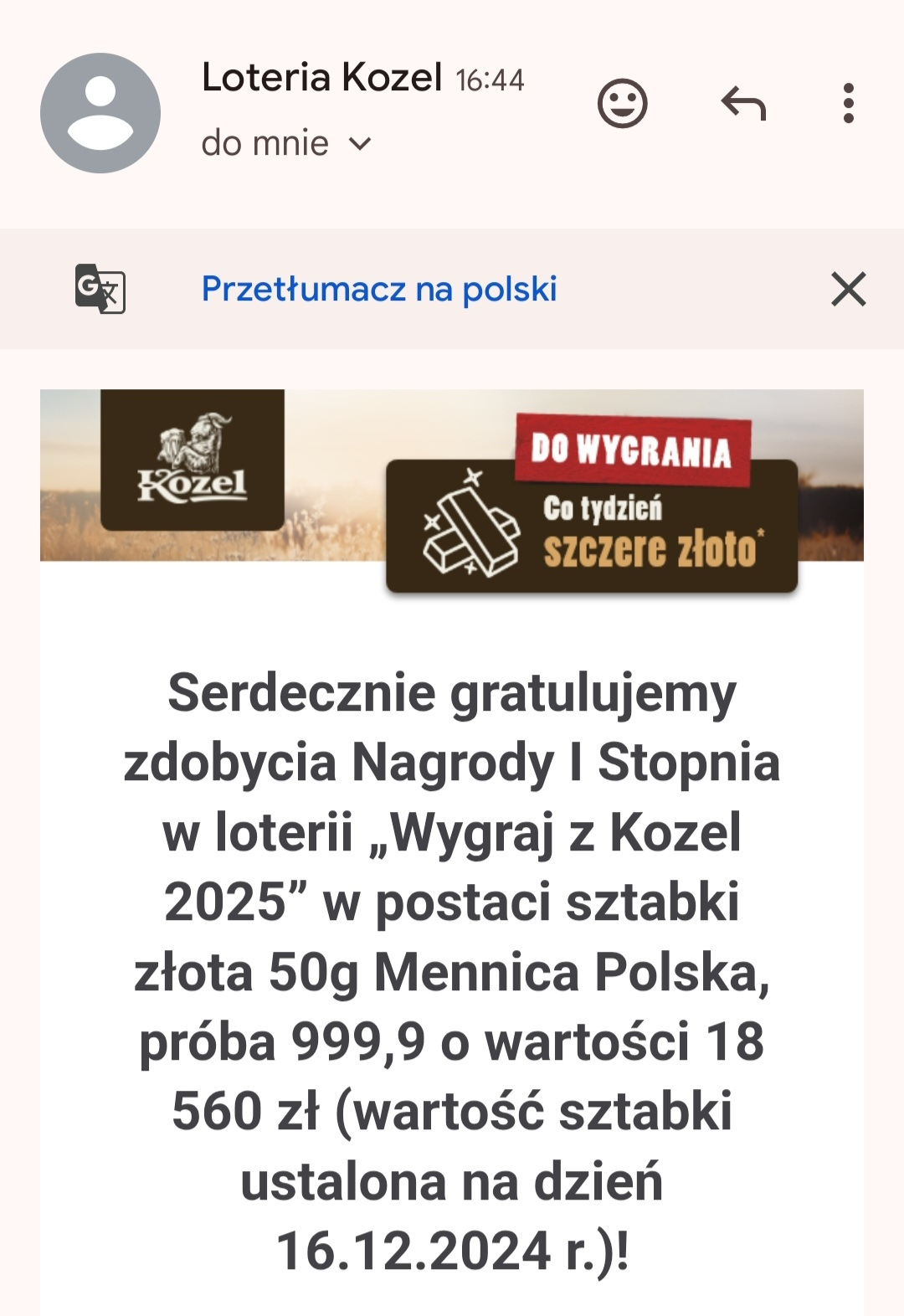Expand recipient details next to 'do mnie'

(x=360, y=144)
